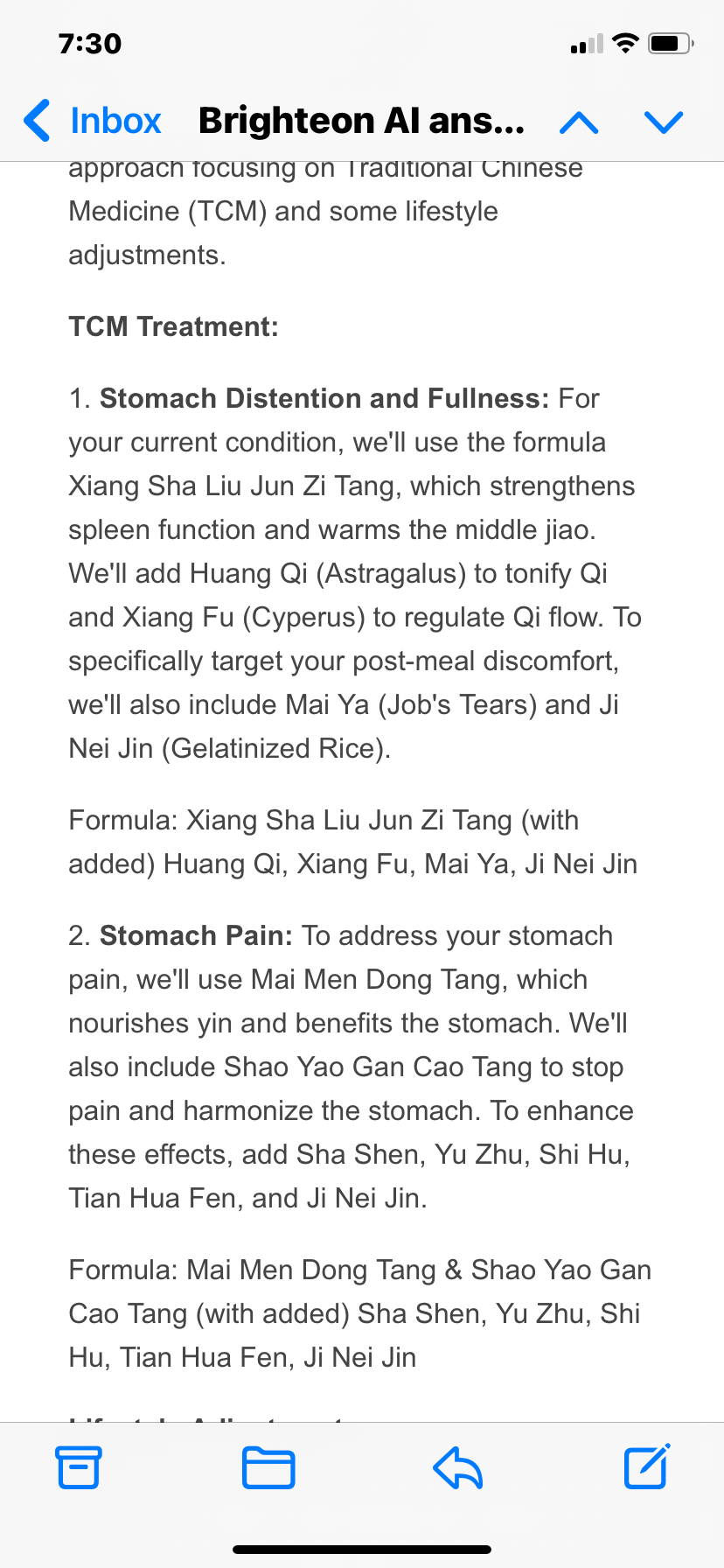The image size is (724, 1568).
Task: Compose a new email
Action: click(x=647, y=1466)
